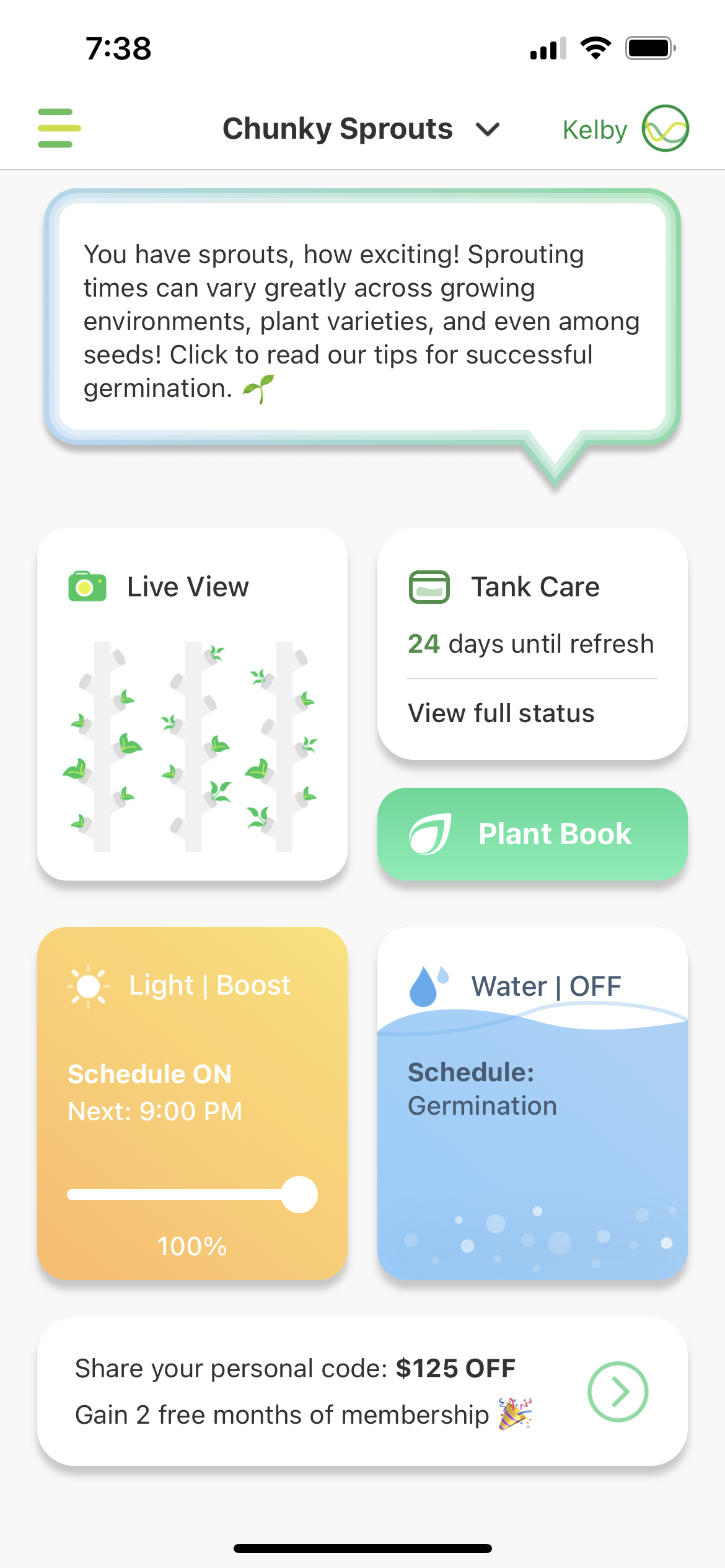The image size is (725, 1568).
Task: Open the Live View card
Action: tap(192, 703)
